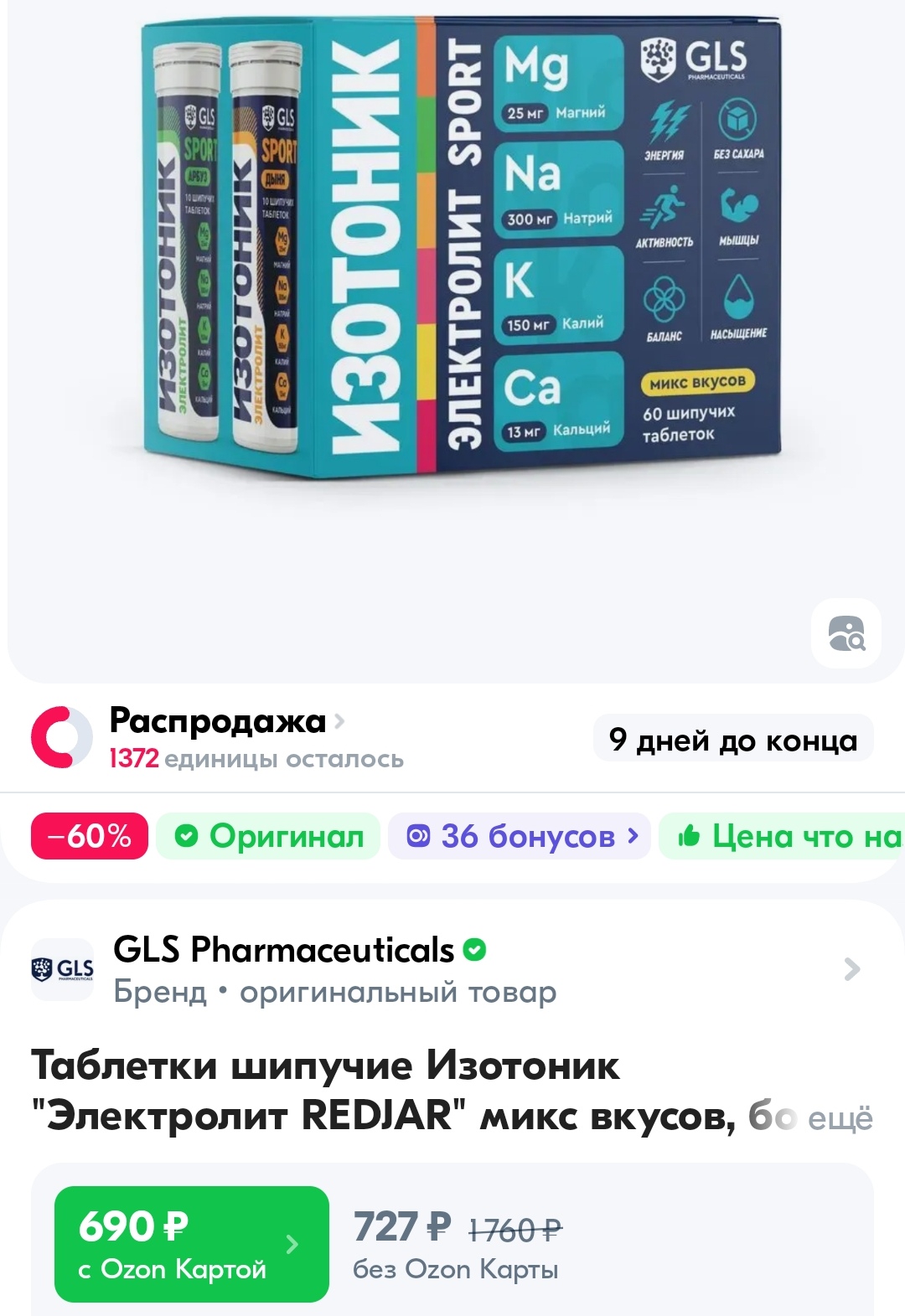Select the 690 ₽ Ozon Card price

(x=191, y=1244)
